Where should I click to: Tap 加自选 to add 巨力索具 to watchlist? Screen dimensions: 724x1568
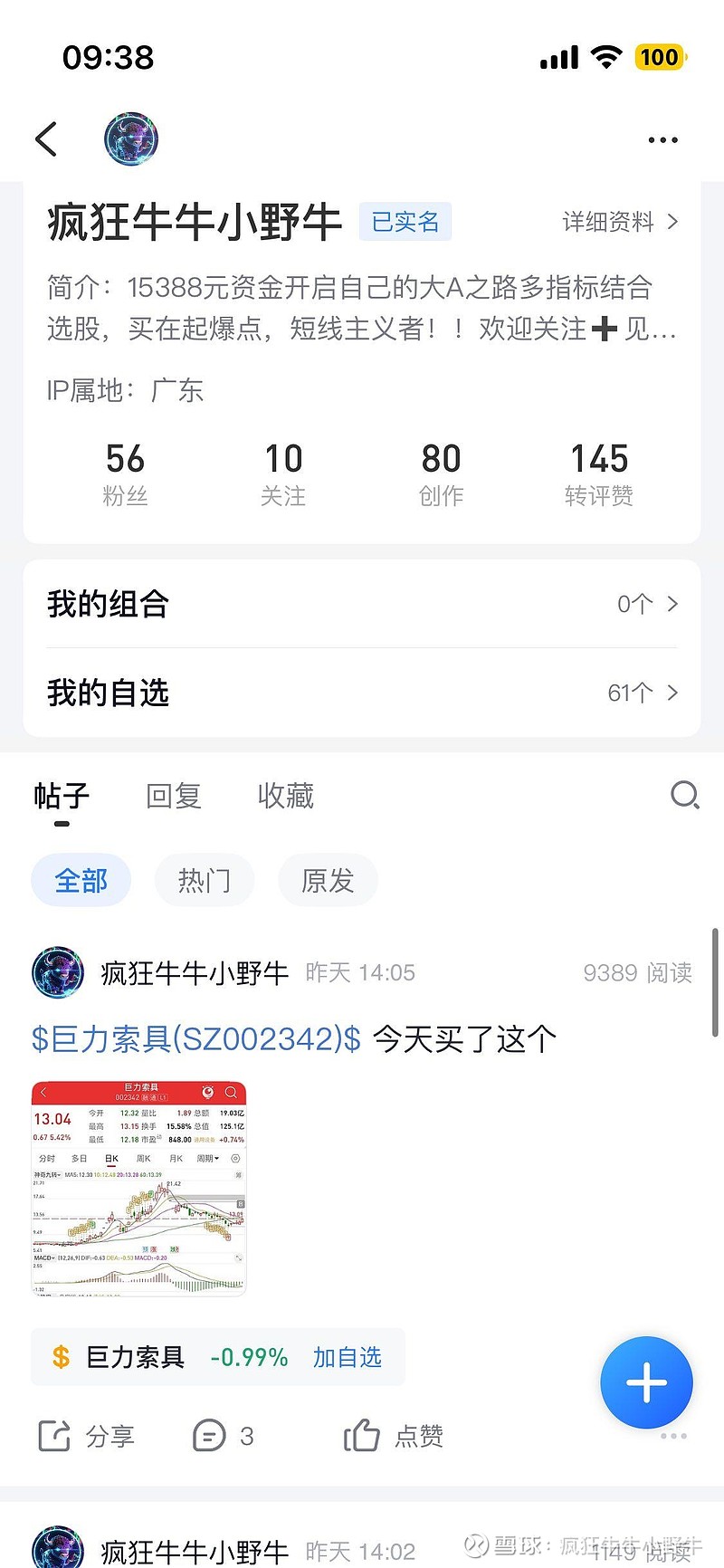pos(348,1357)
